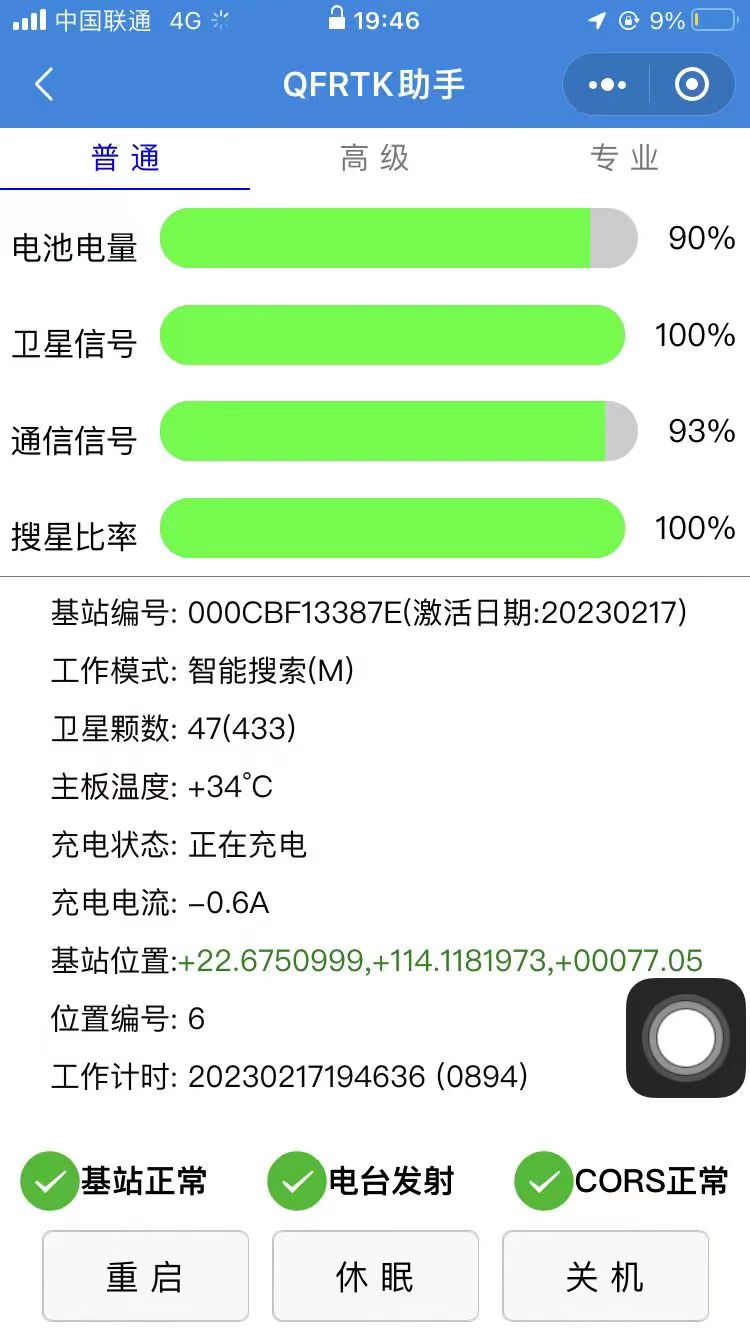The image size is (750, 1334).
Task: Tap the 关机 button
Action: (605, 1277)
